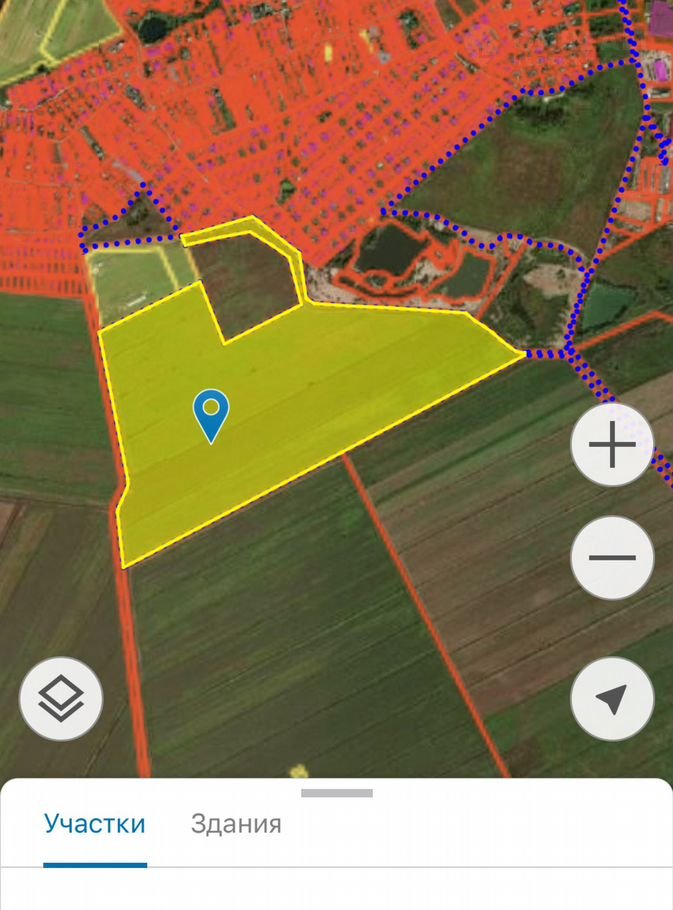Center map on my location

612,698
